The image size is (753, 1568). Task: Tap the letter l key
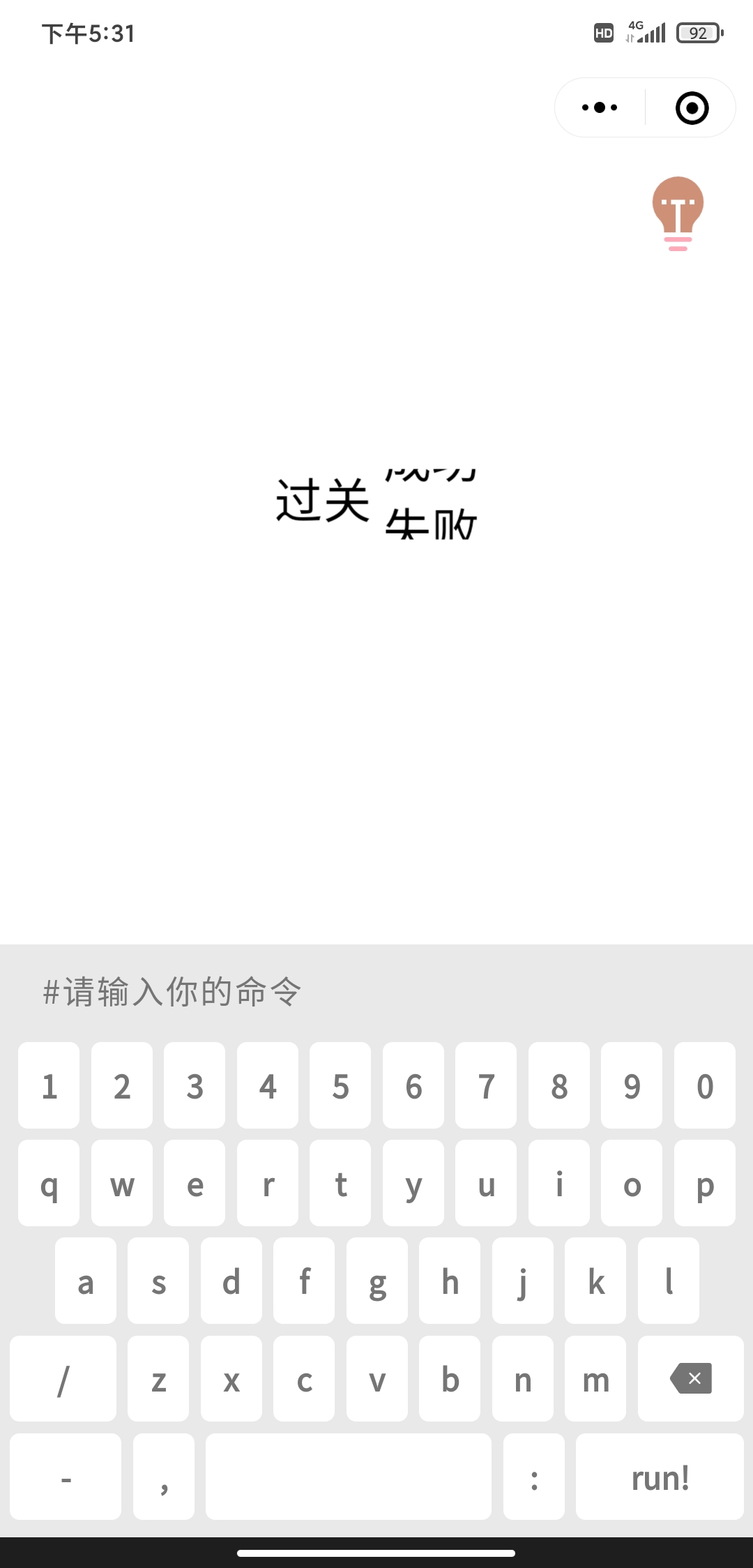pos(668,1281)
